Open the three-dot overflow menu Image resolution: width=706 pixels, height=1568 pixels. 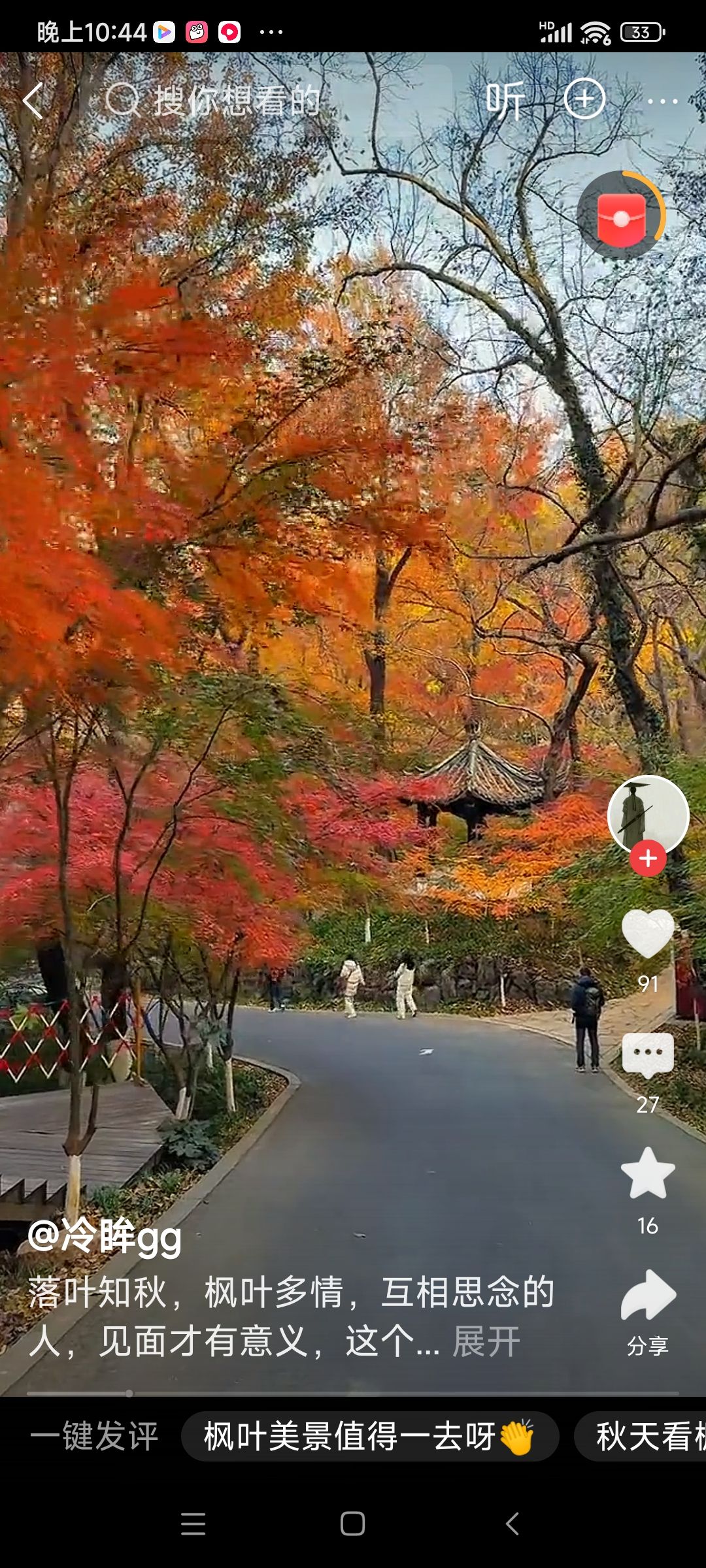coord(663,101)
